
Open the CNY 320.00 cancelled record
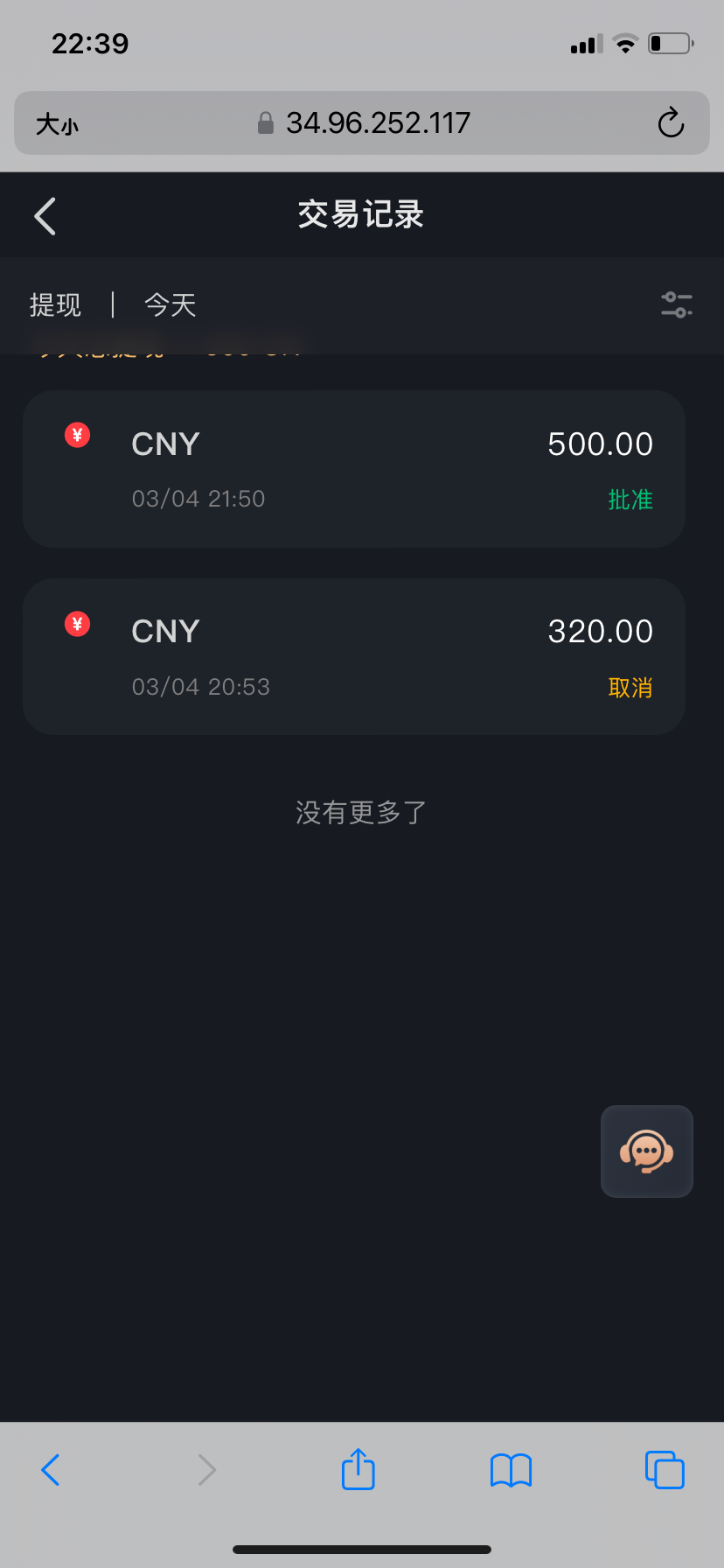[x=353, y=656]
